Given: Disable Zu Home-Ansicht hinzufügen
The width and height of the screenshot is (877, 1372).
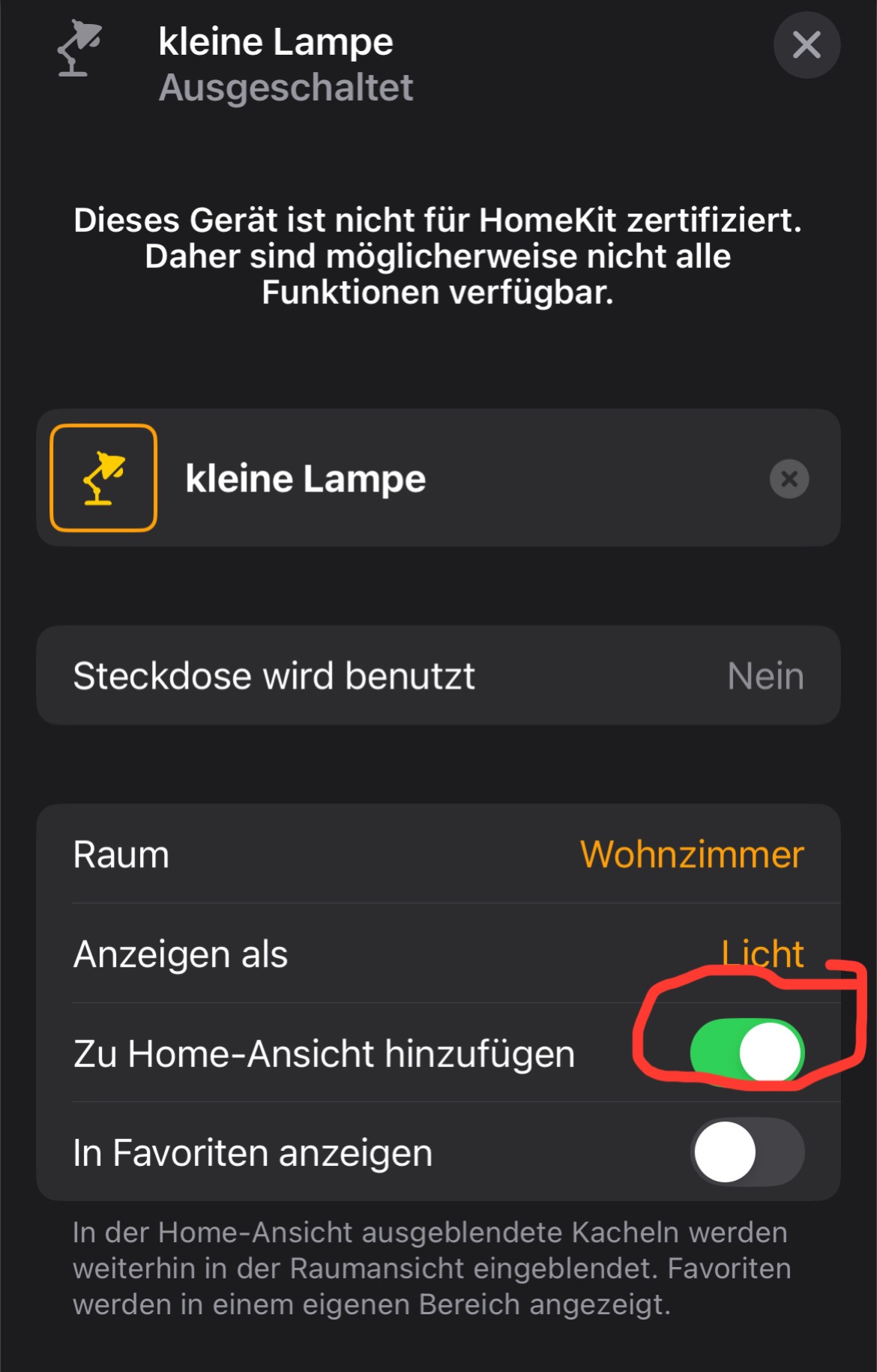Looking at the screenshot, I should pyautogui.click(x=747, y=1053).
